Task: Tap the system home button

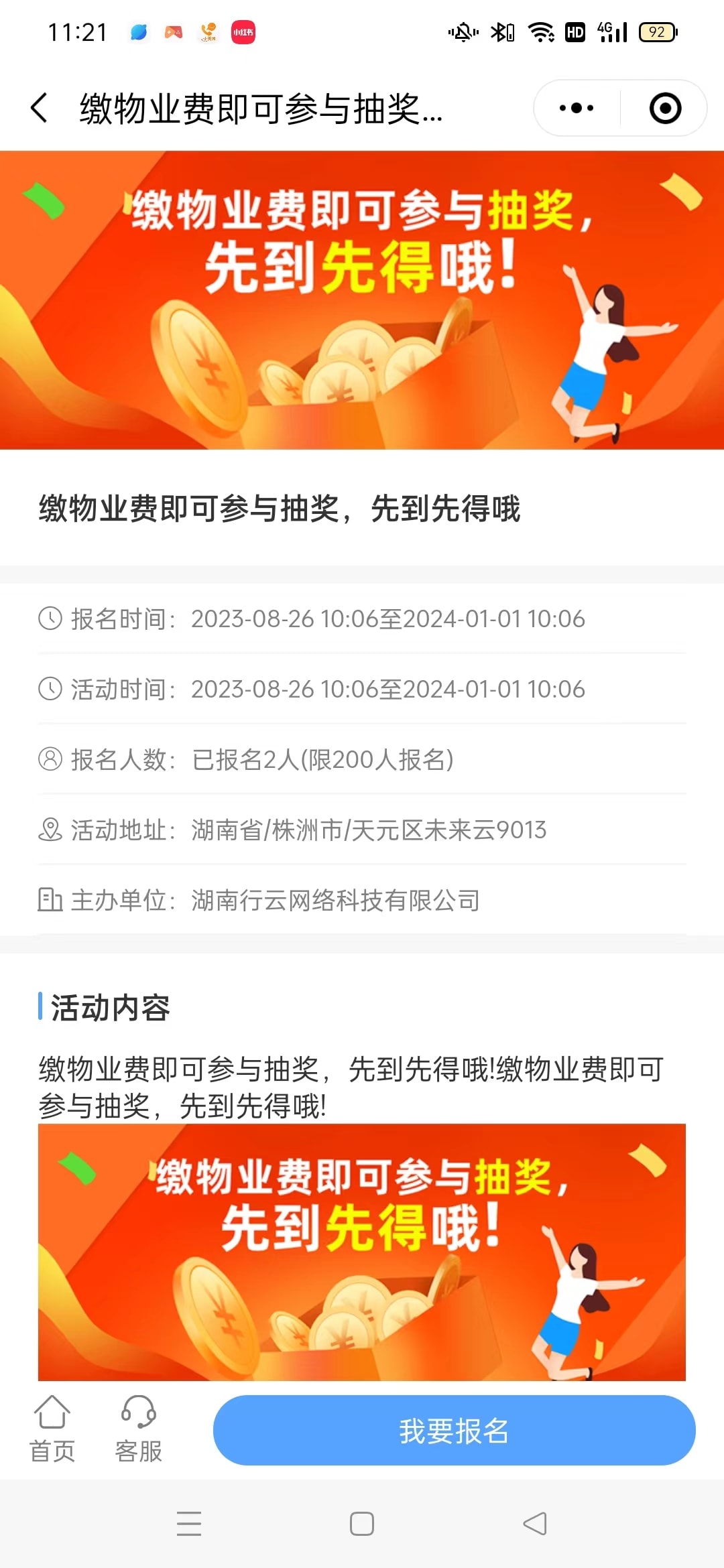Action: [x=362, y=1523]
